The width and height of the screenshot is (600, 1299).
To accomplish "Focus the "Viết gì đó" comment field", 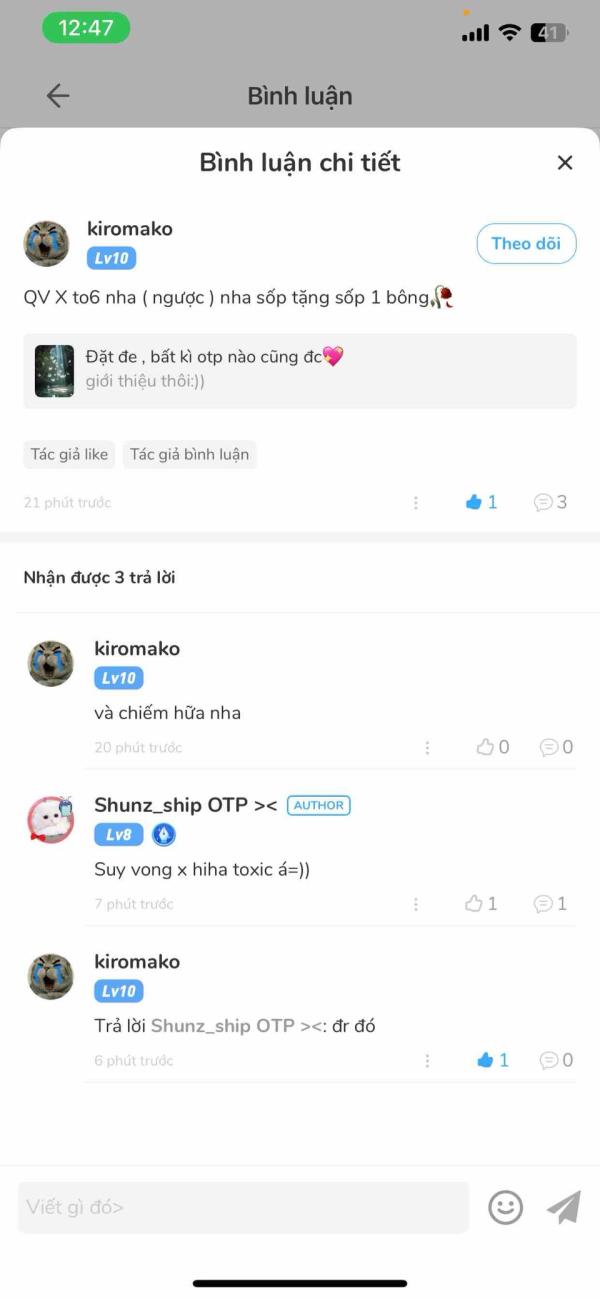I will tap(243, 1207).
